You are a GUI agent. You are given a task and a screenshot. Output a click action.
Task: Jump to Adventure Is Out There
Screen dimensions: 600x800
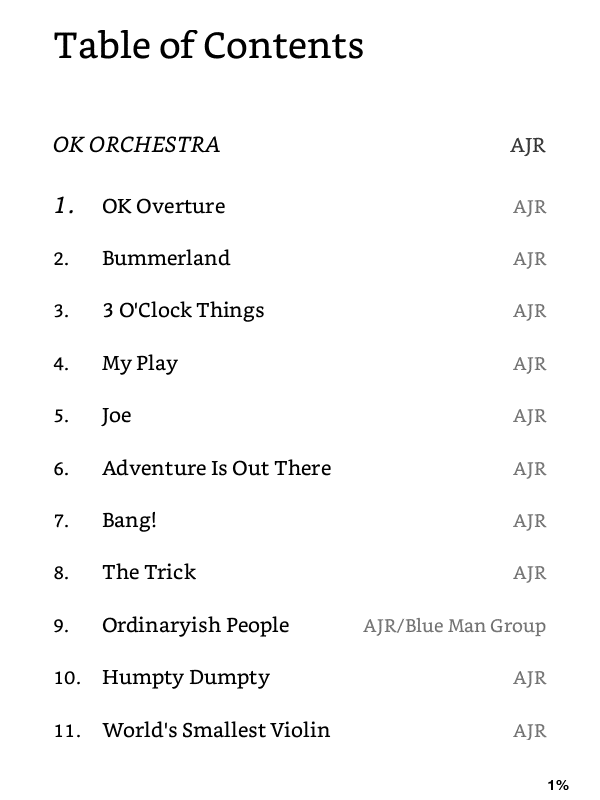[x=216, y=468]
